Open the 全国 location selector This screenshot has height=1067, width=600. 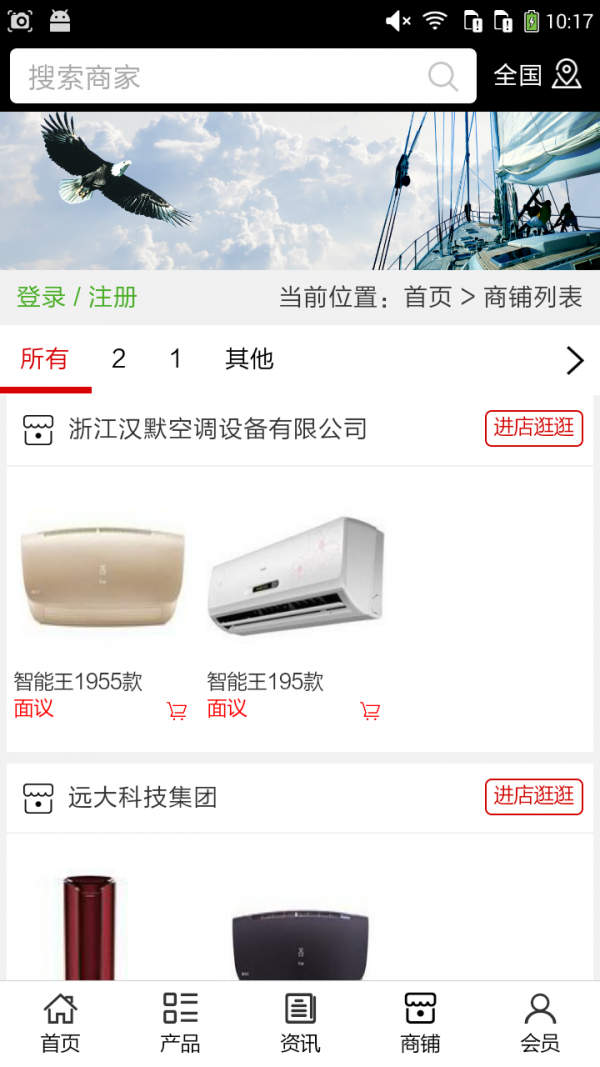point(537,75)
